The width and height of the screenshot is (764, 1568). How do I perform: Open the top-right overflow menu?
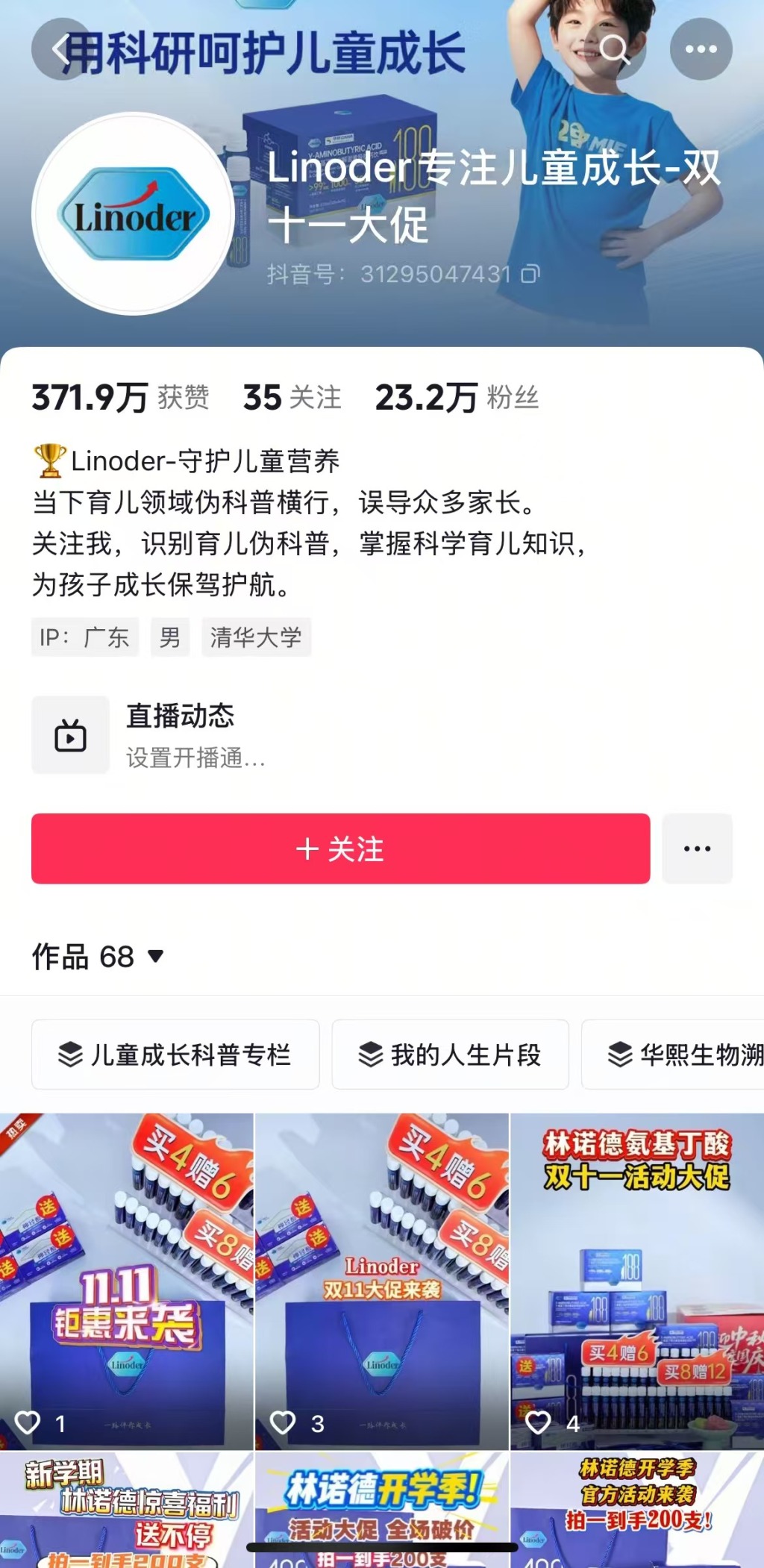coord(701,49)
